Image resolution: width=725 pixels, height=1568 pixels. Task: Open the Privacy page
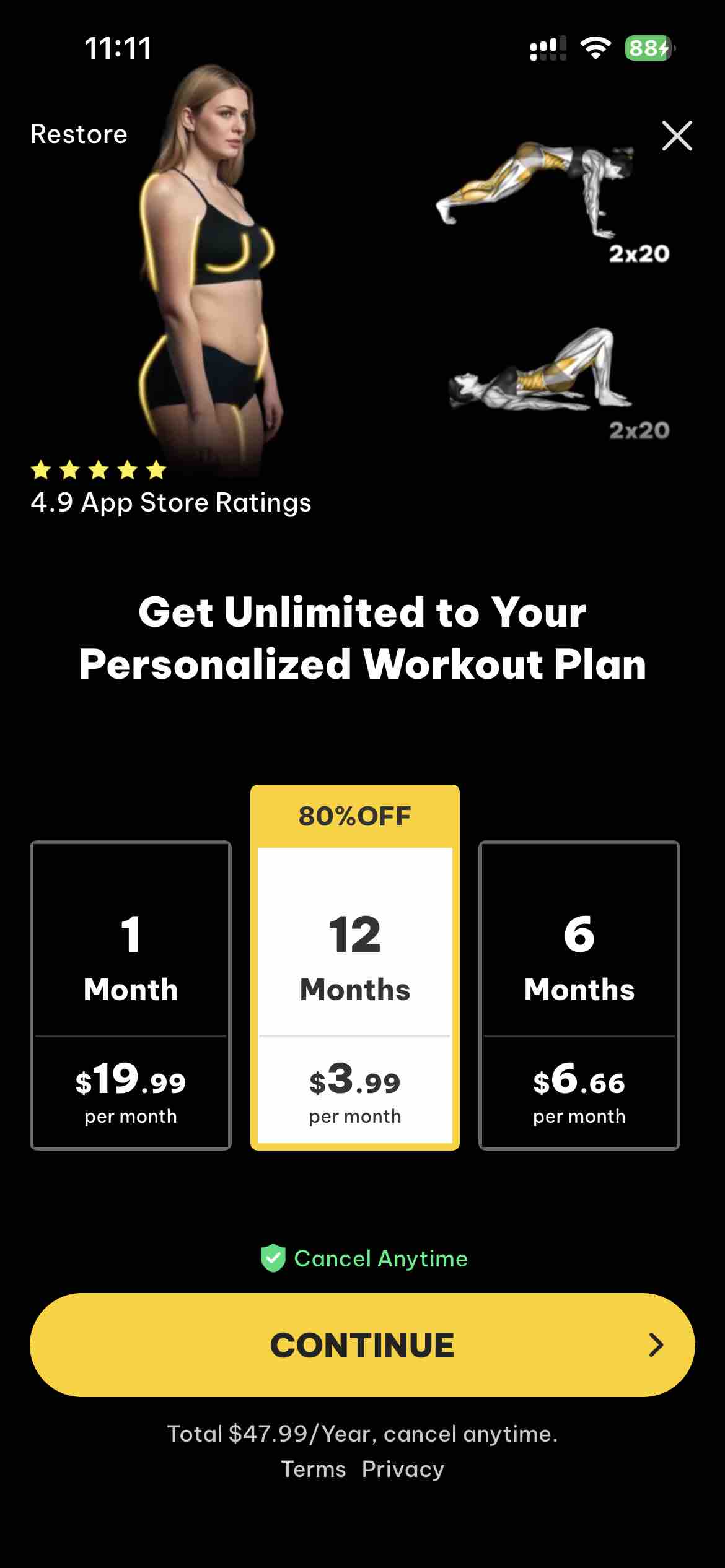coord(403,1468)
